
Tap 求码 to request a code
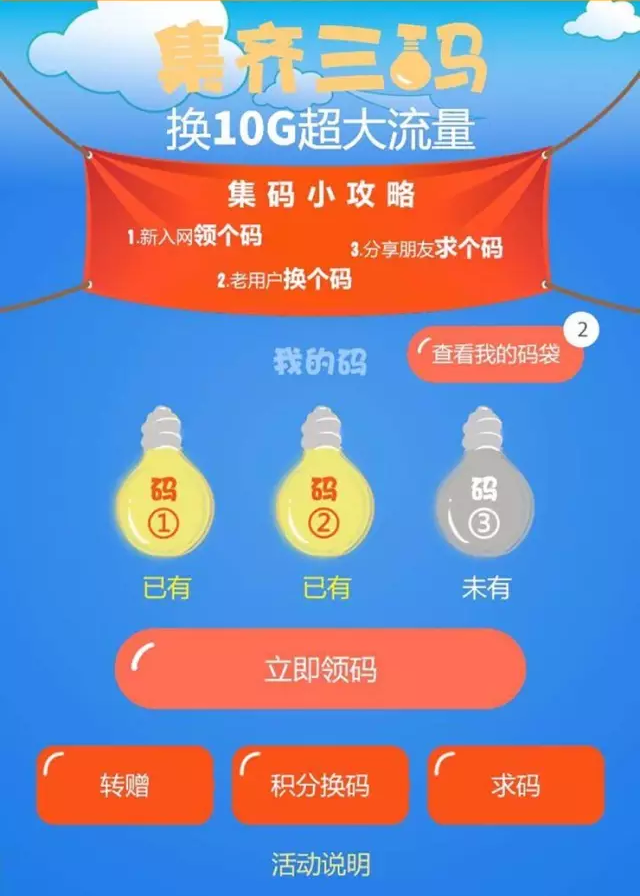coord(515,785)
